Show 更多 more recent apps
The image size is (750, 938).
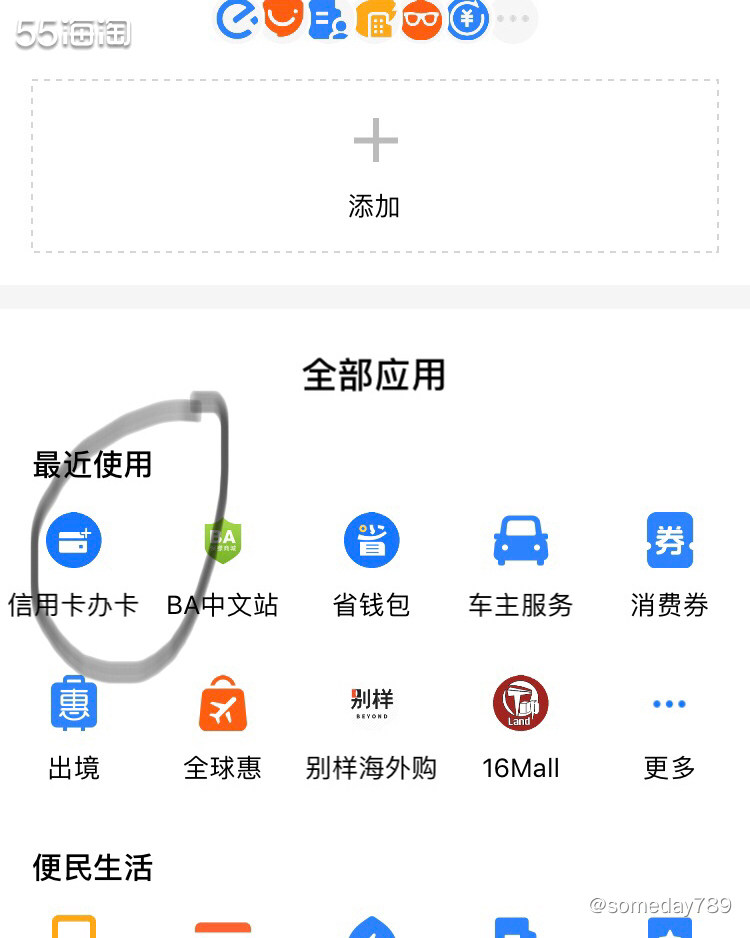669,726
